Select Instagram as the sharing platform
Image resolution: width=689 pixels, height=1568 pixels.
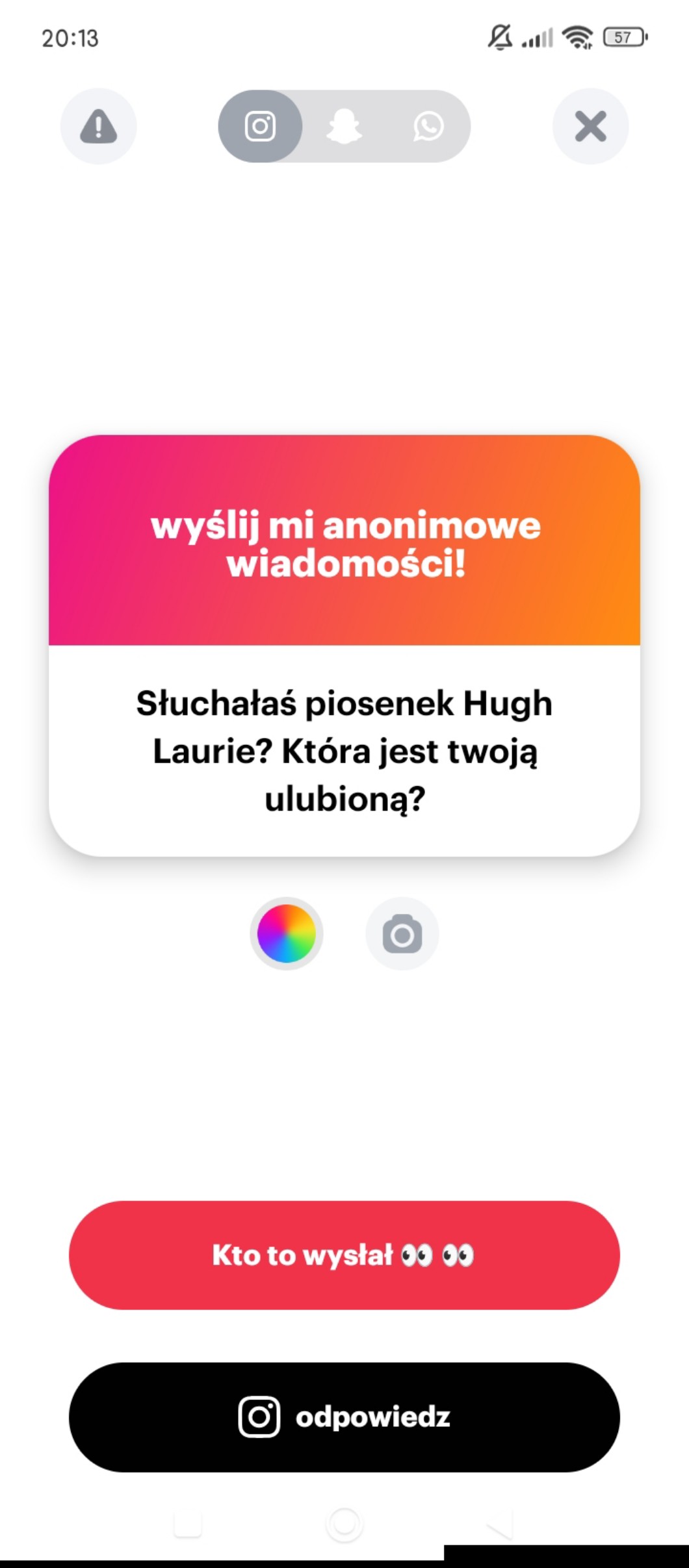pyautogui.click(x=260, y=126)
